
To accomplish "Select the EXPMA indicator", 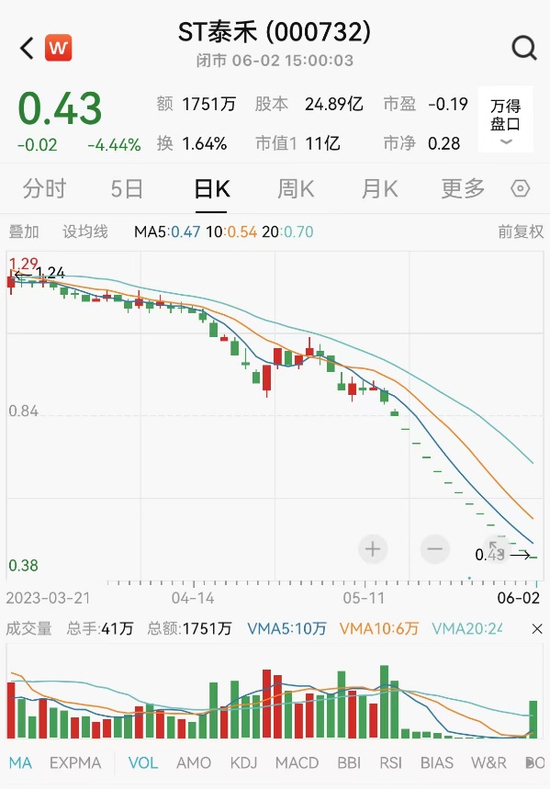I will [75, 763].
